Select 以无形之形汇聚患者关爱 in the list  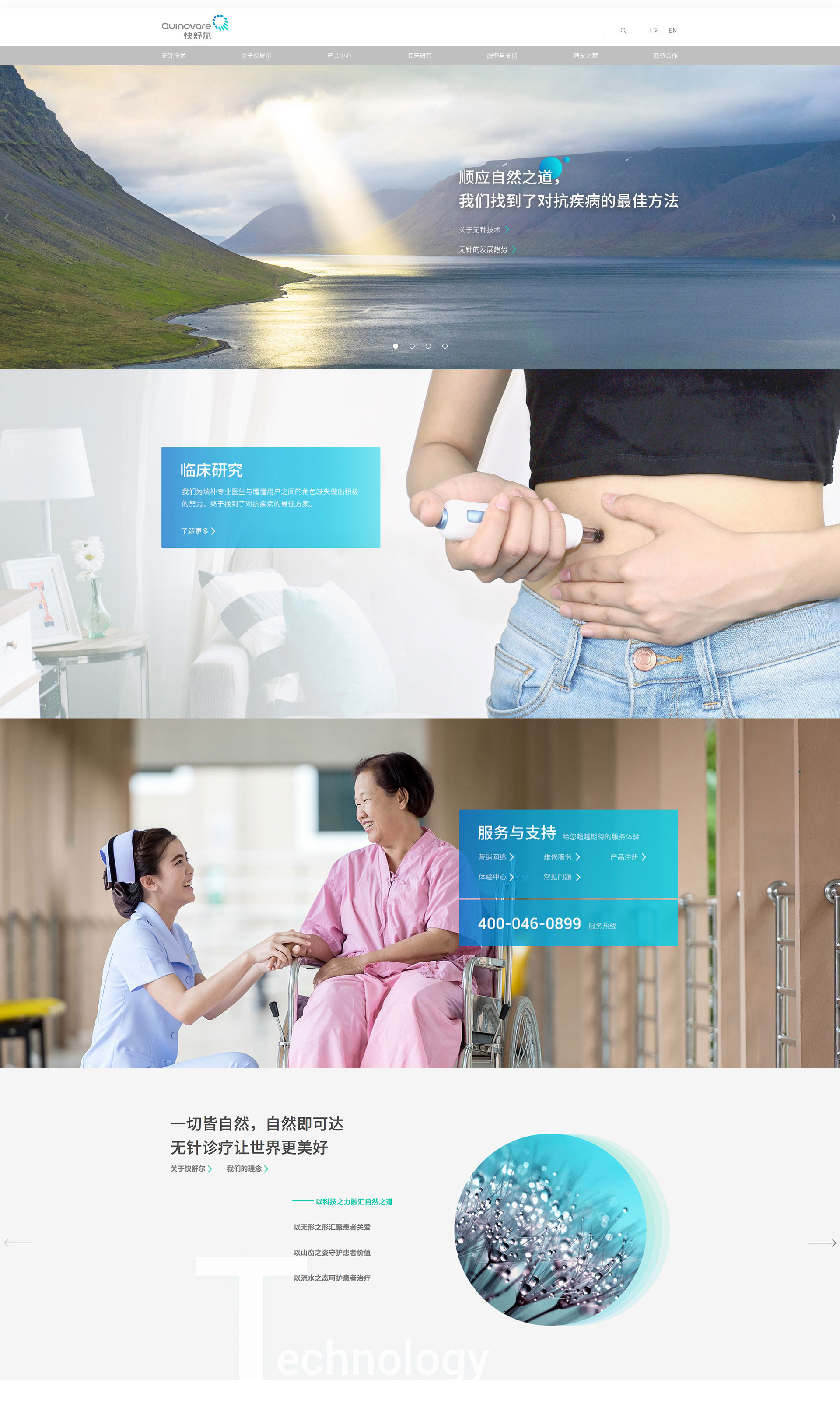tap(332, 1227)
